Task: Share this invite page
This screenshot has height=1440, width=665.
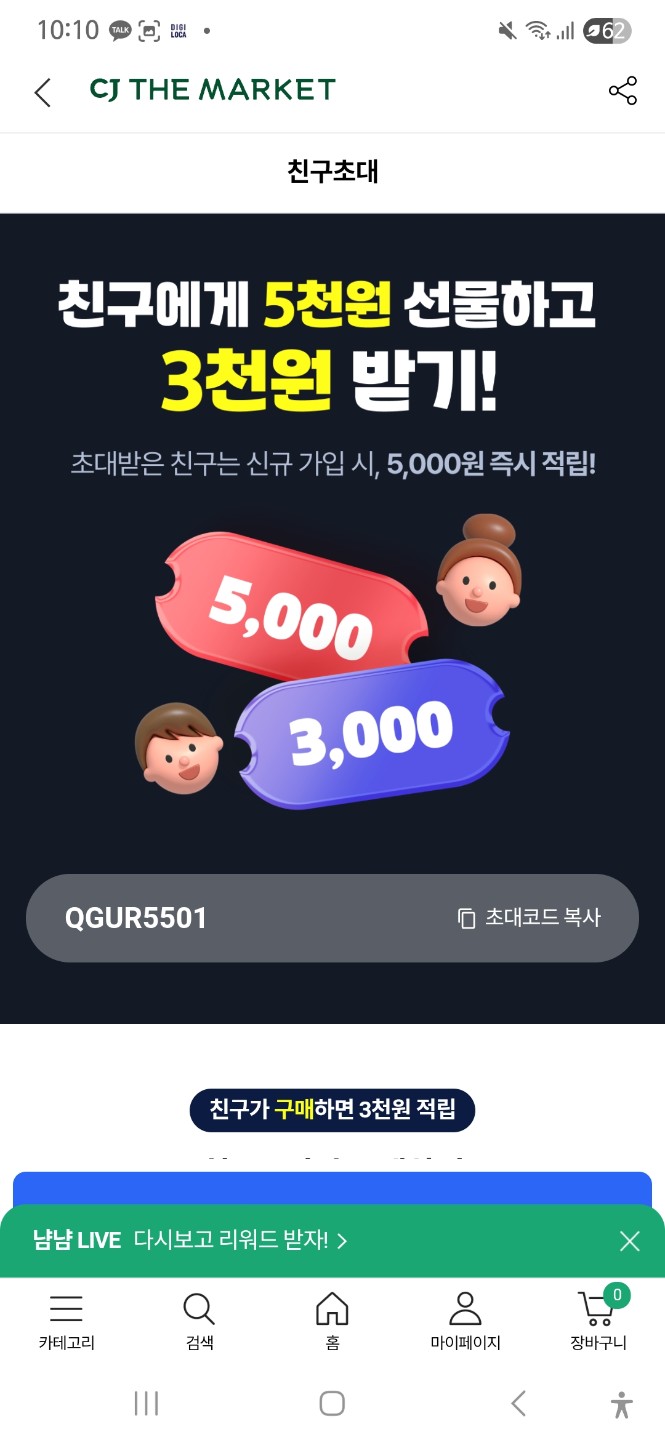Action: pos(622,91)
